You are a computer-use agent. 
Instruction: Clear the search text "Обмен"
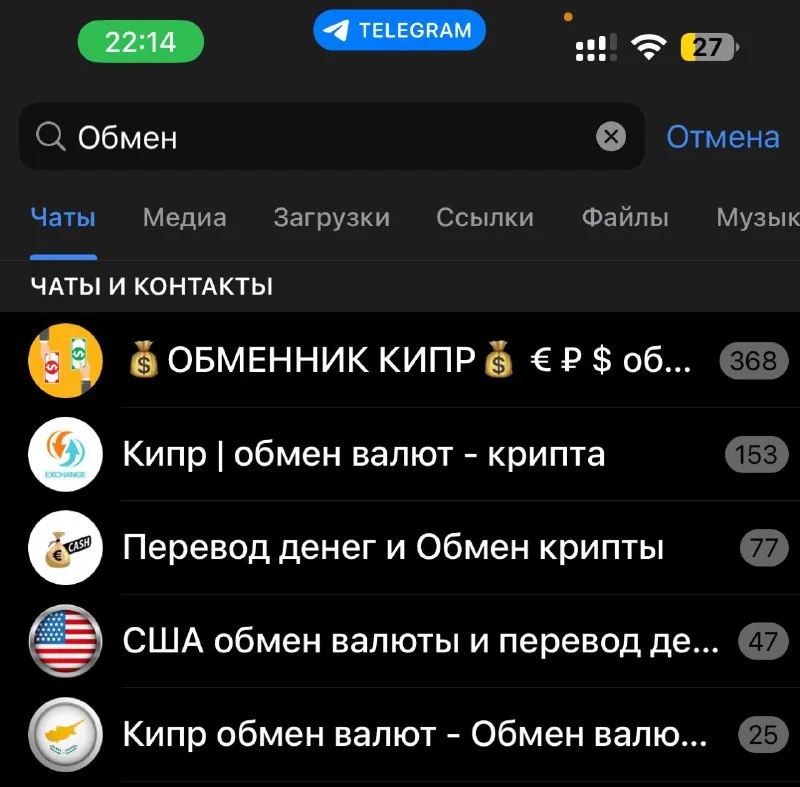click(x=610, y=136)
